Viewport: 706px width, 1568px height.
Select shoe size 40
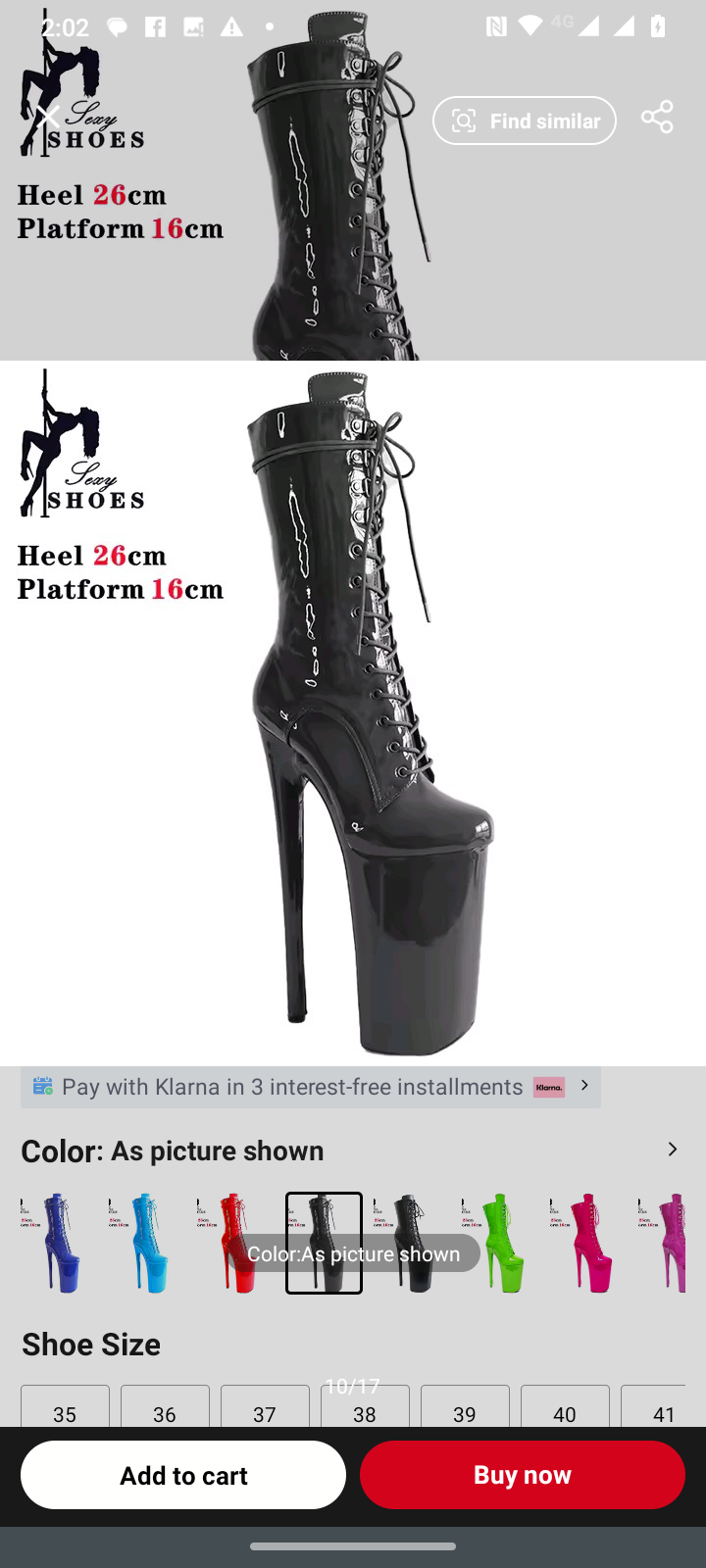click(565, 1407)
